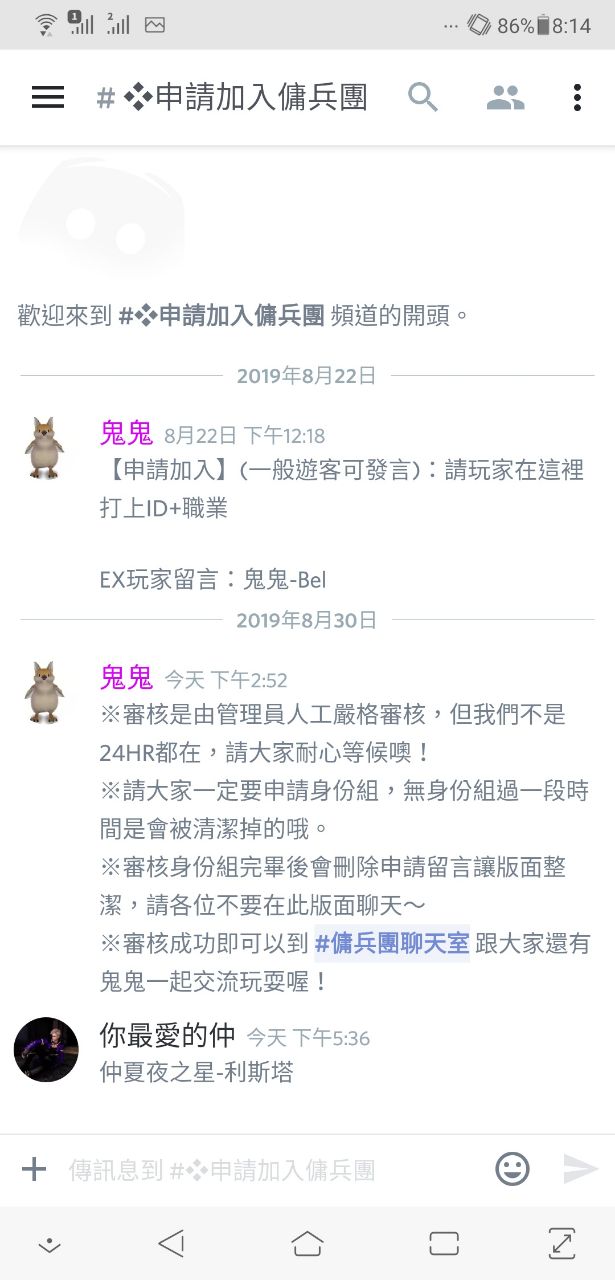This screenshot has width=615, height=1280.
Task: Open the channel drawer hamburger menu
Action: coord(48,97)
